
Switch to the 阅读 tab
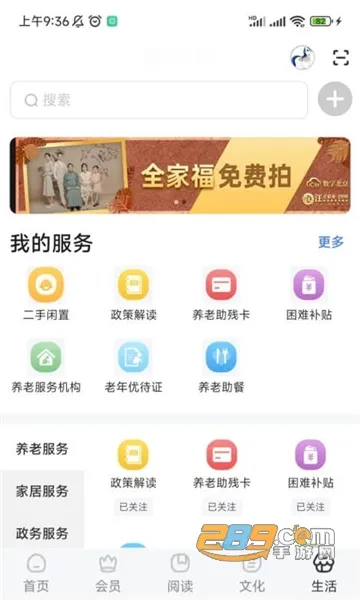click(x=180, y=574)
